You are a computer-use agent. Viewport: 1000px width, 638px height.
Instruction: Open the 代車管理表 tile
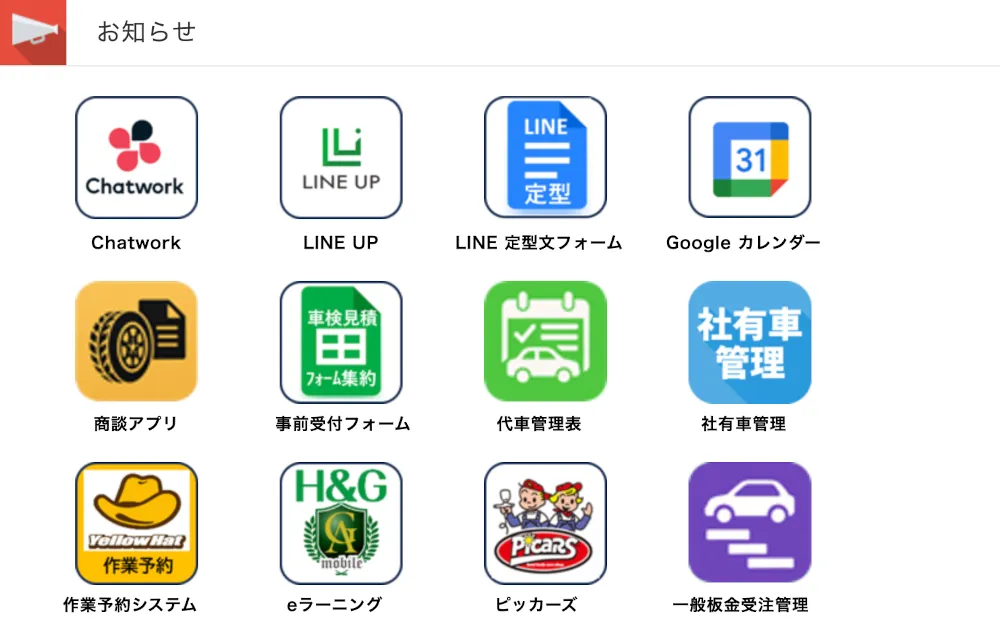pos(545,342)
